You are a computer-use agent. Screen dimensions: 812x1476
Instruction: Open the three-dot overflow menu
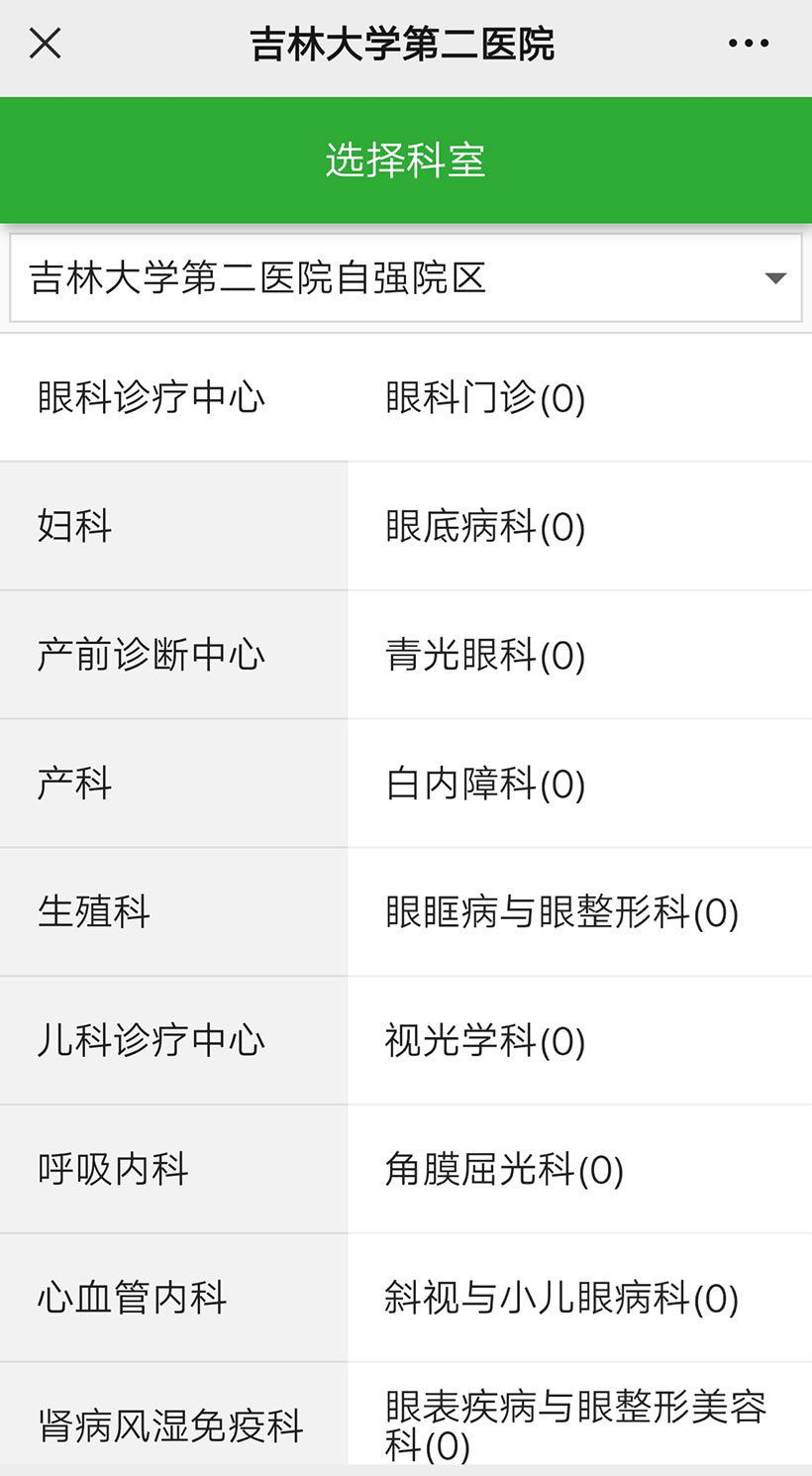(x=748, y=44)
